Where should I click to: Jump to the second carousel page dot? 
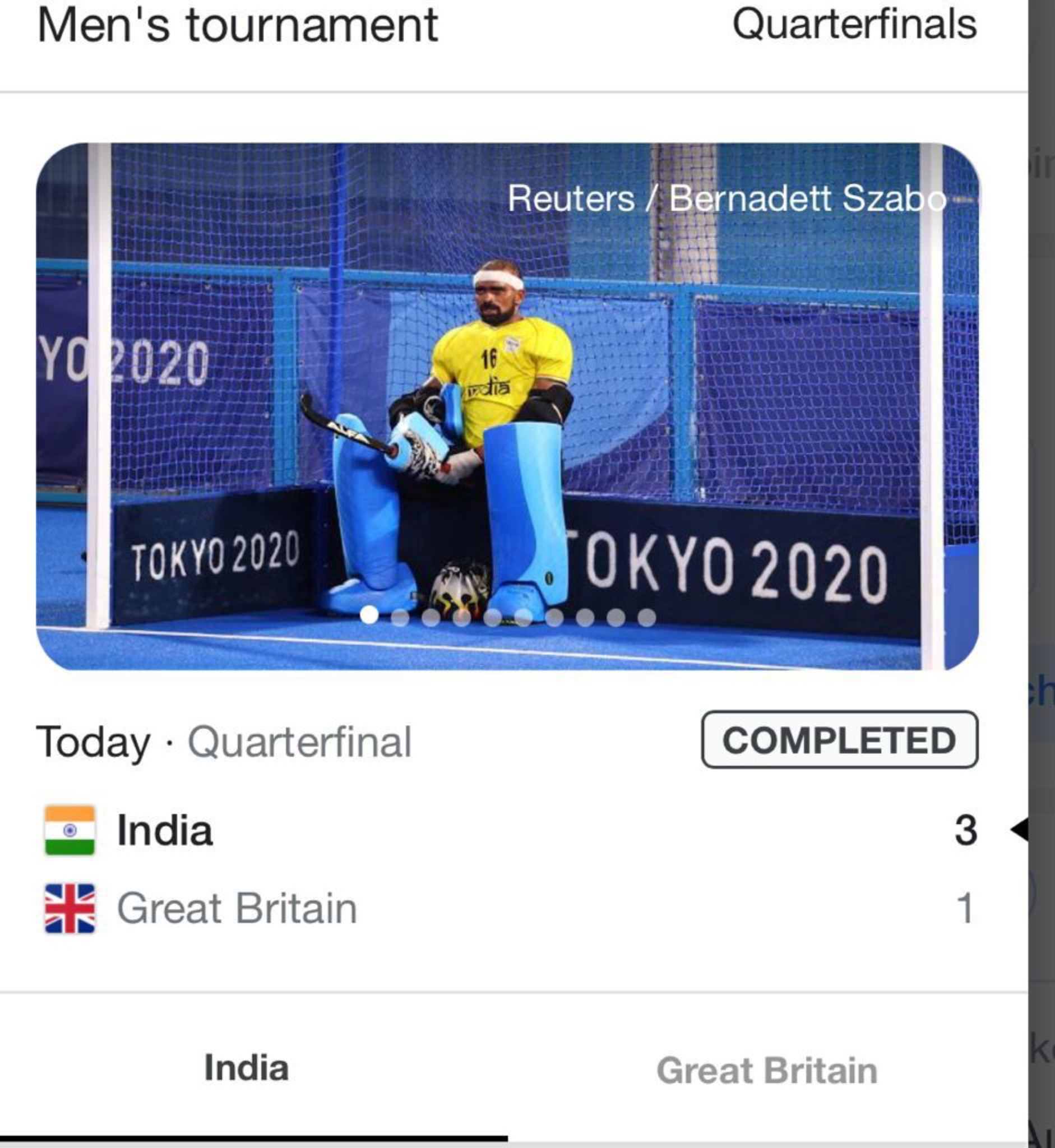pyautogui.click(x=400, y=618)
